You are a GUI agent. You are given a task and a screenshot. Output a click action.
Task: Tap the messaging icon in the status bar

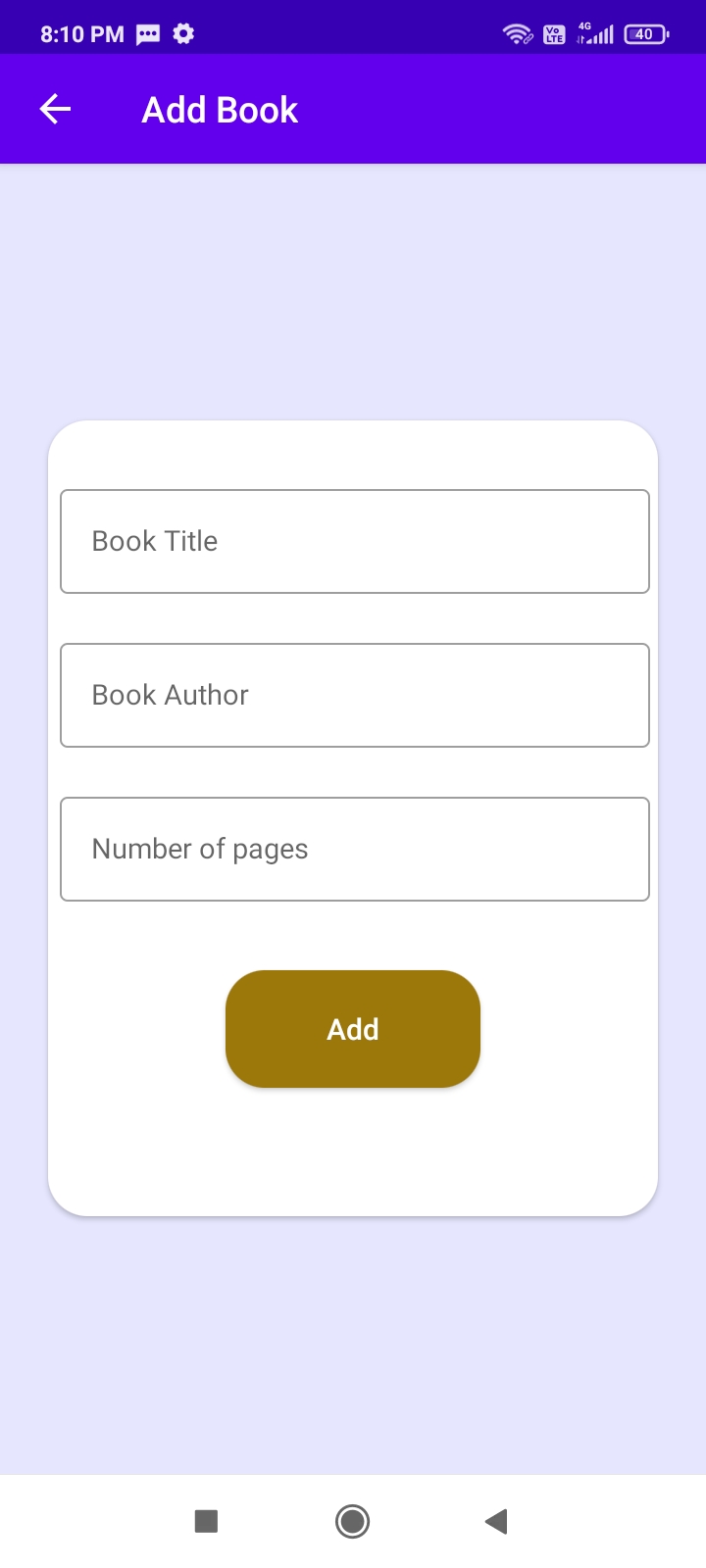pyautogui.click(x=147, y=32)
